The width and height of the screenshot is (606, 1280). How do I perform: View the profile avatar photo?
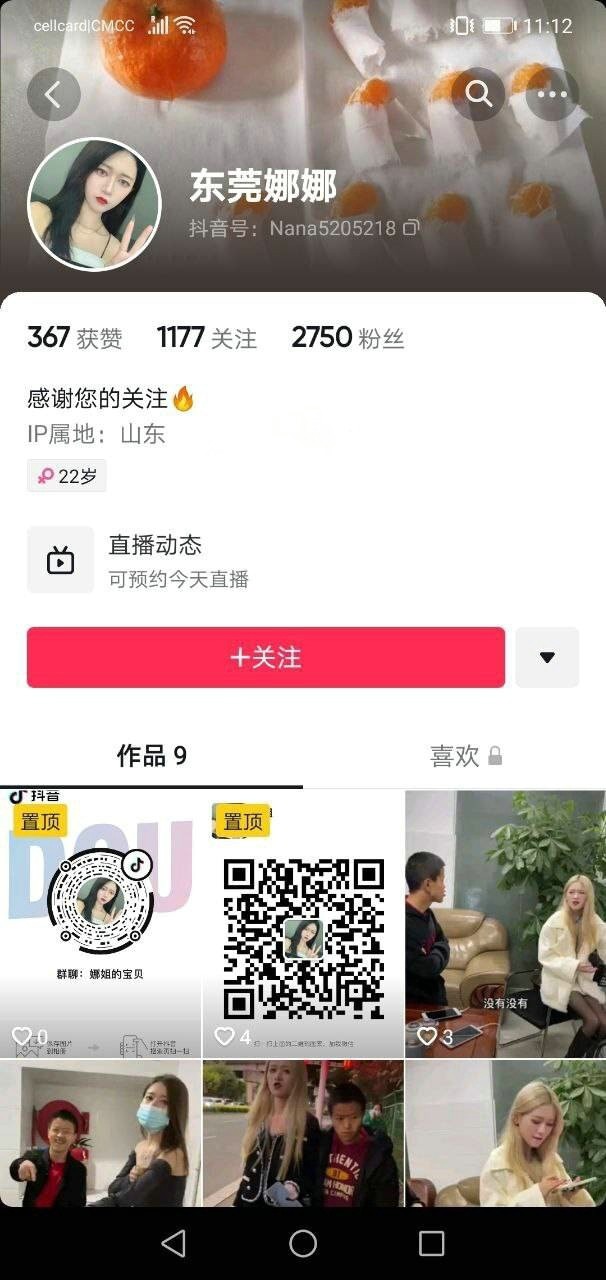[x=95, y=204]
